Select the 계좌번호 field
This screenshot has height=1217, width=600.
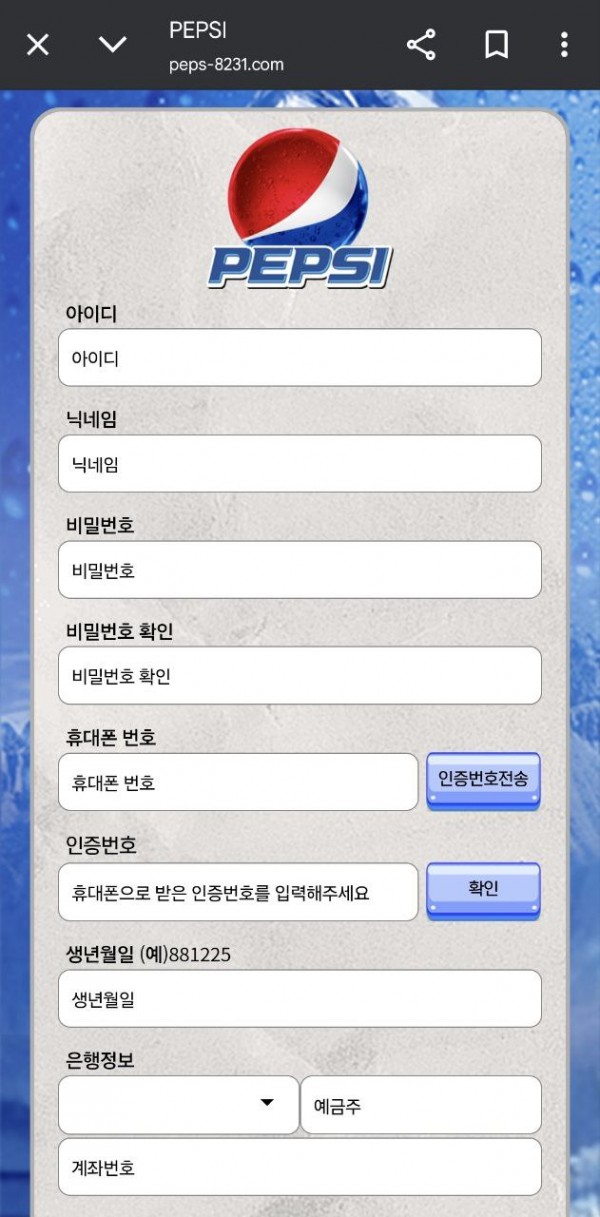click(x=299, y=1167)
